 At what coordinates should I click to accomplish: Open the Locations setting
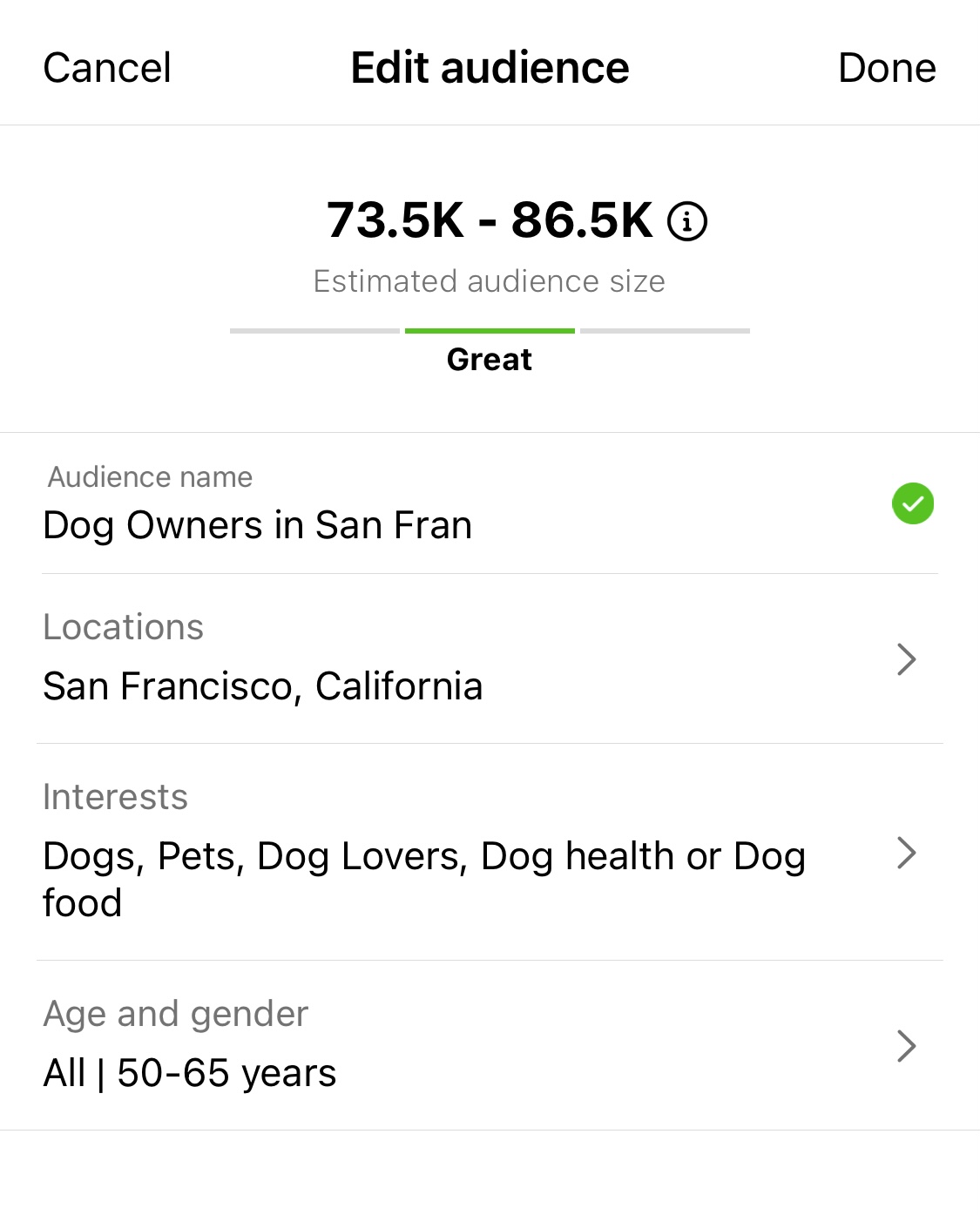[x=488, y=658]
